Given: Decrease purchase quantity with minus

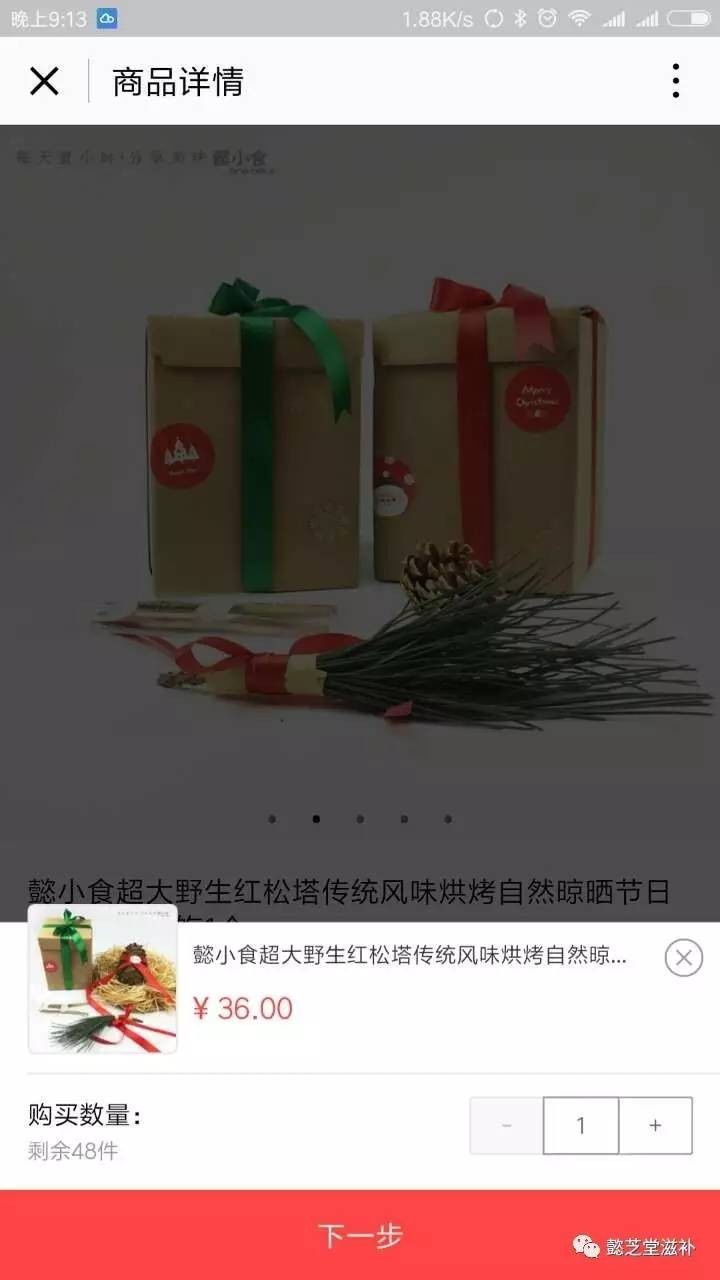Looking at the screenshot, I should coord(507,1125).
